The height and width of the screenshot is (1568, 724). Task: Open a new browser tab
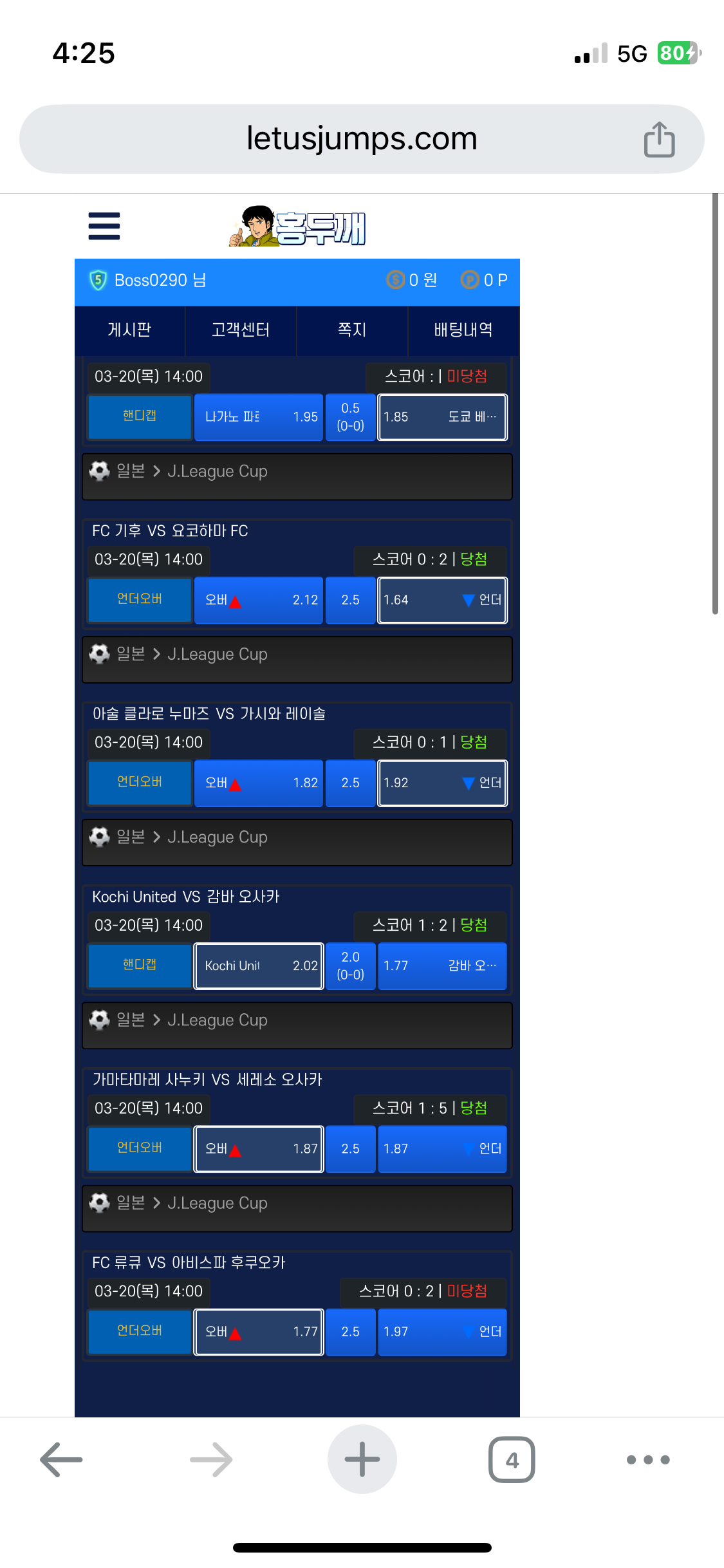pos(362,1459)
